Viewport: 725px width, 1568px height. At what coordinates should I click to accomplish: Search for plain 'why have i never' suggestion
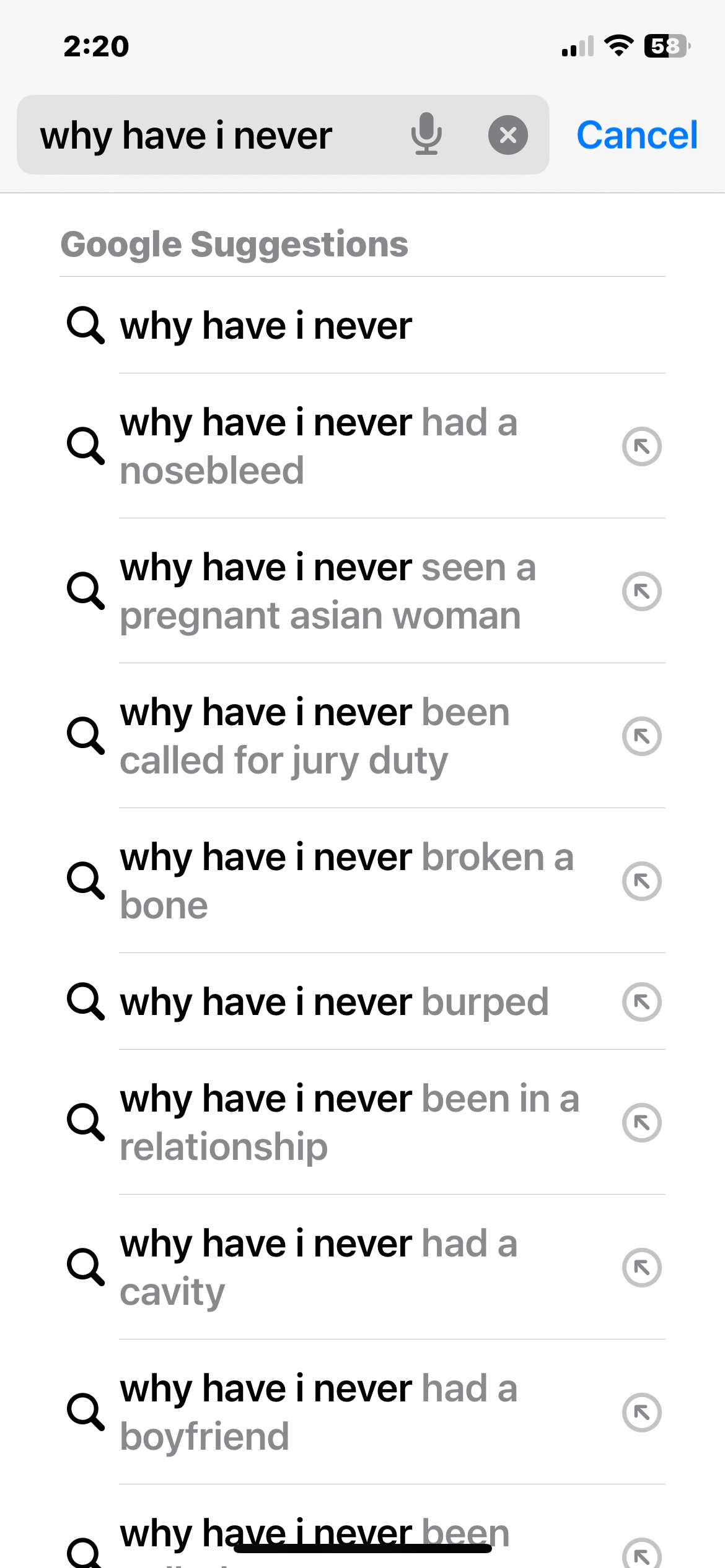[x=362, y=325]
